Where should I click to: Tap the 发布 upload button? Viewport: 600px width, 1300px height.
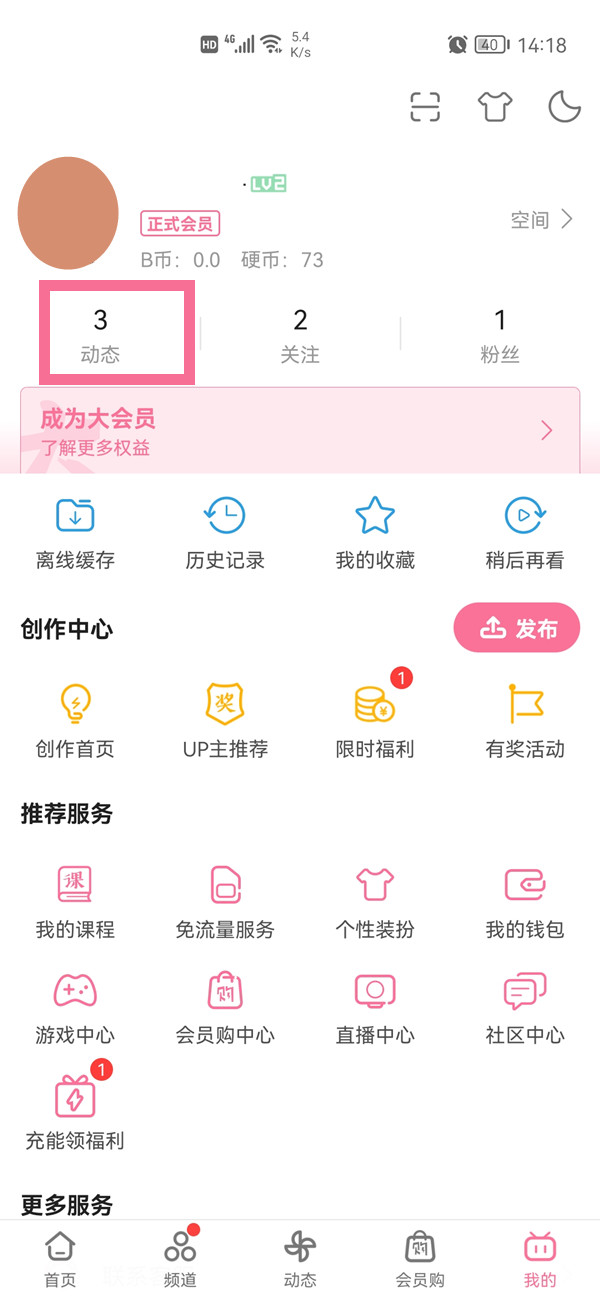tap(517, 628)
